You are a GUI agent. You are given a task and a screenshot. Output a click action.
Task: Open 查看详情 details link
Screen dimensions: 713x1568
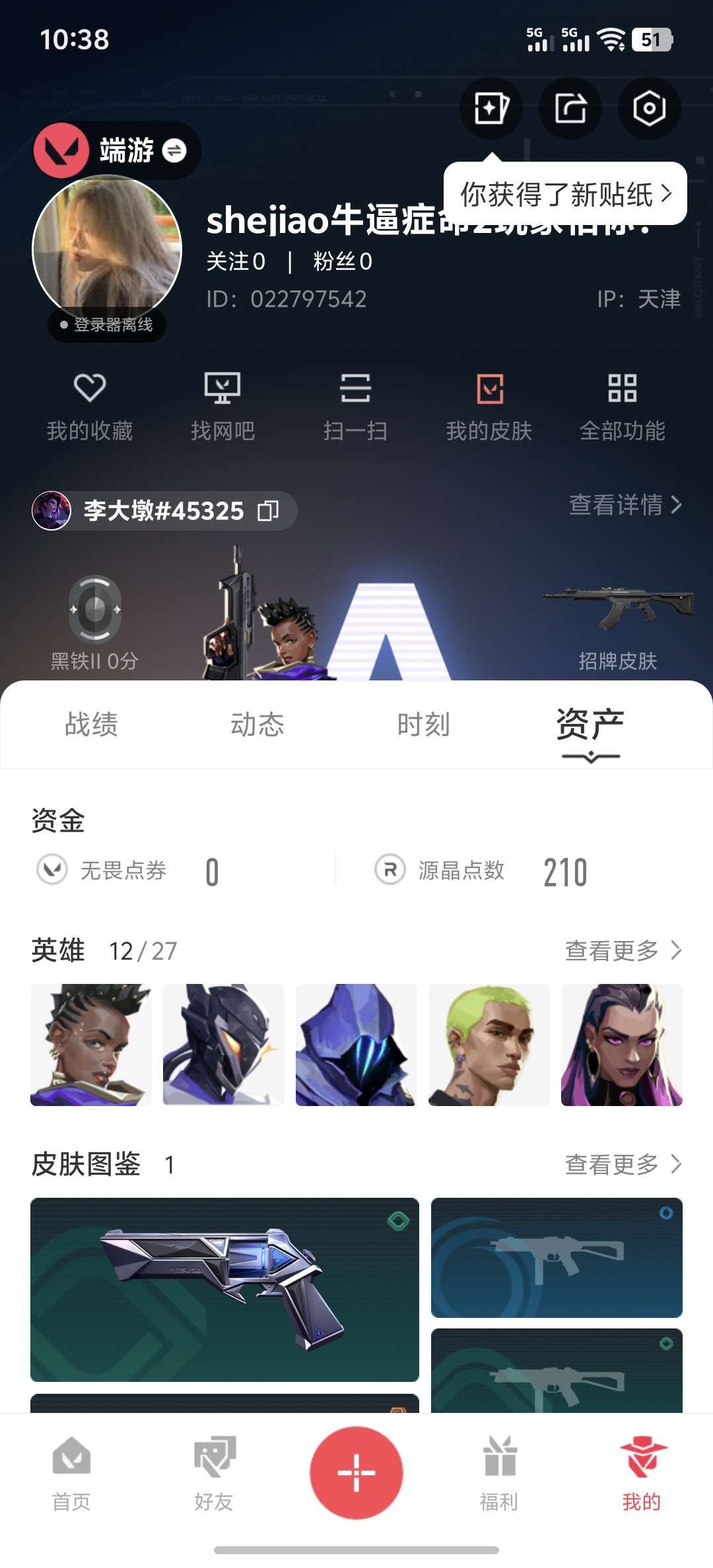tap(625, 505)
